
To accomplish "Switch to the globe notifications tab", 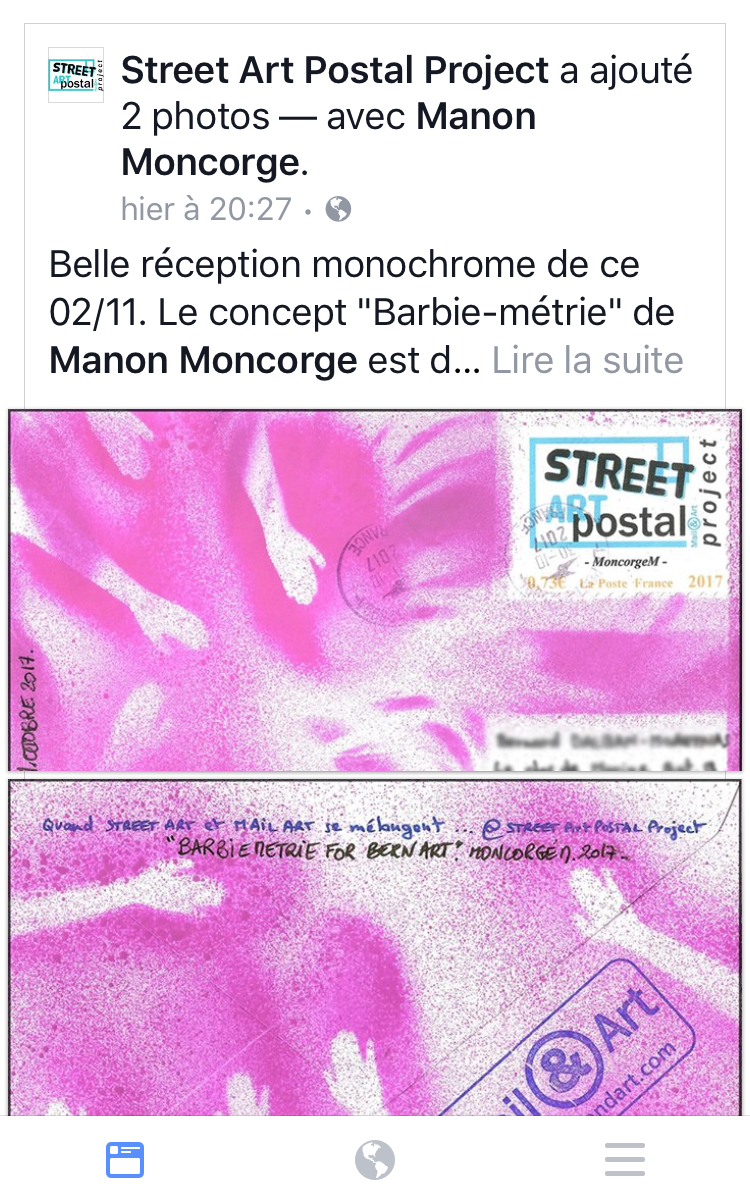I will [x=375, y=1160].
